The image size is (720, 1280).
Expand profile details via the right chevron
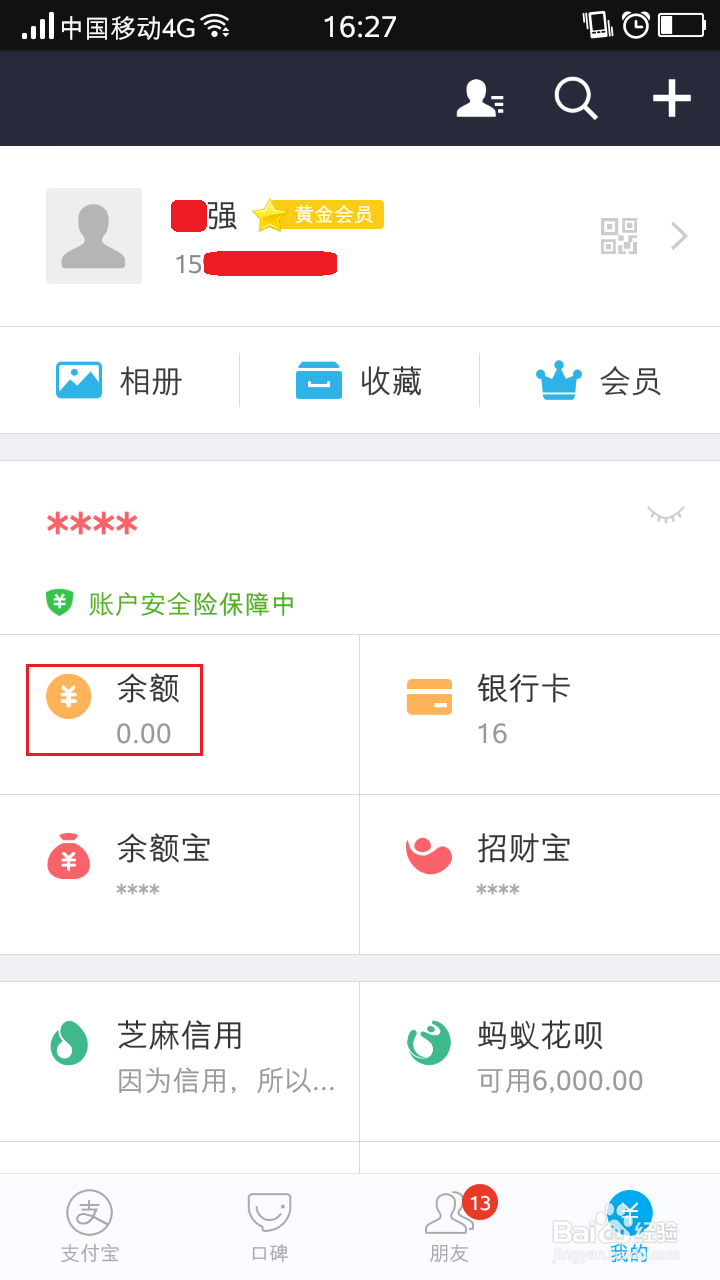[x=679, y=235]
